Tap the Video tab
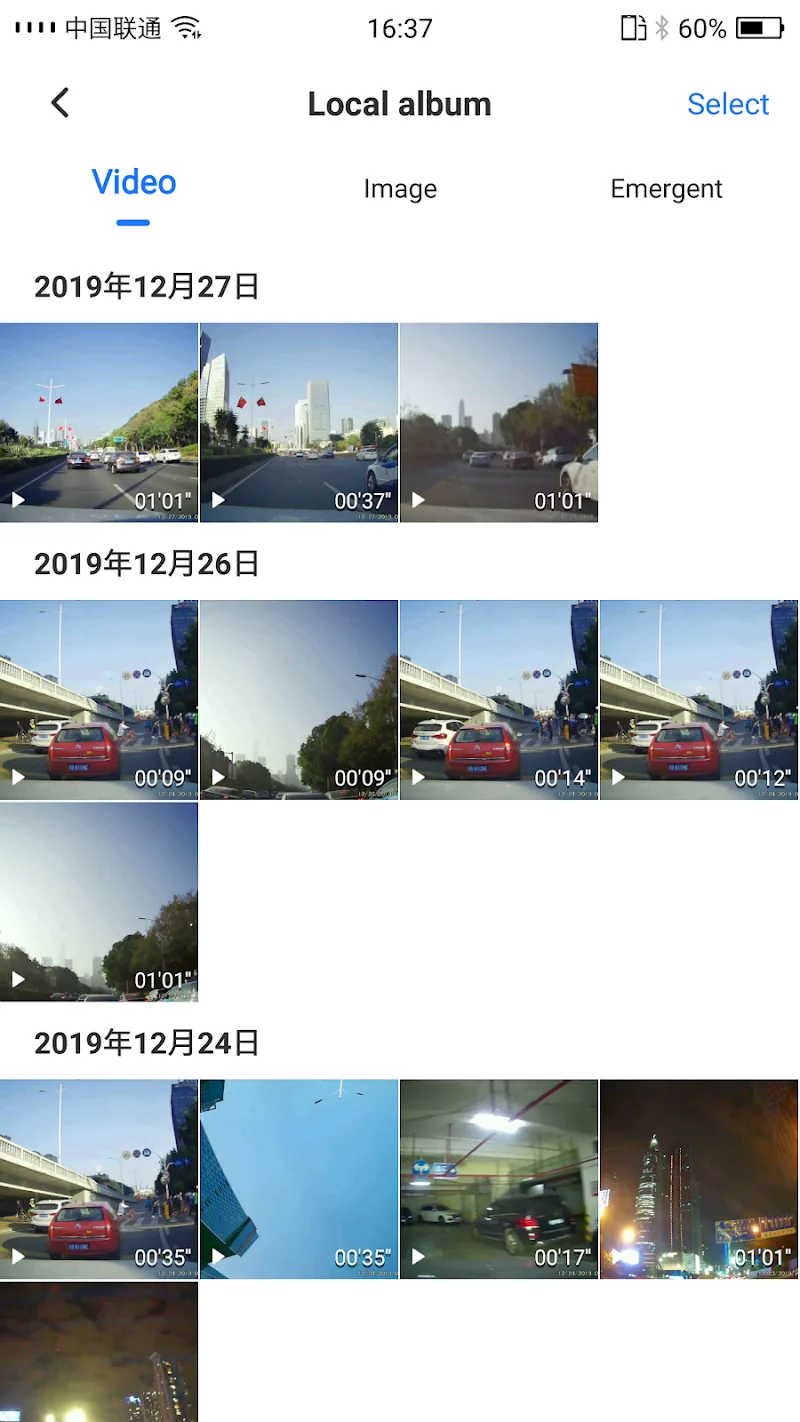The height and width of the screenshot is (1422, 800). (134, 183)
